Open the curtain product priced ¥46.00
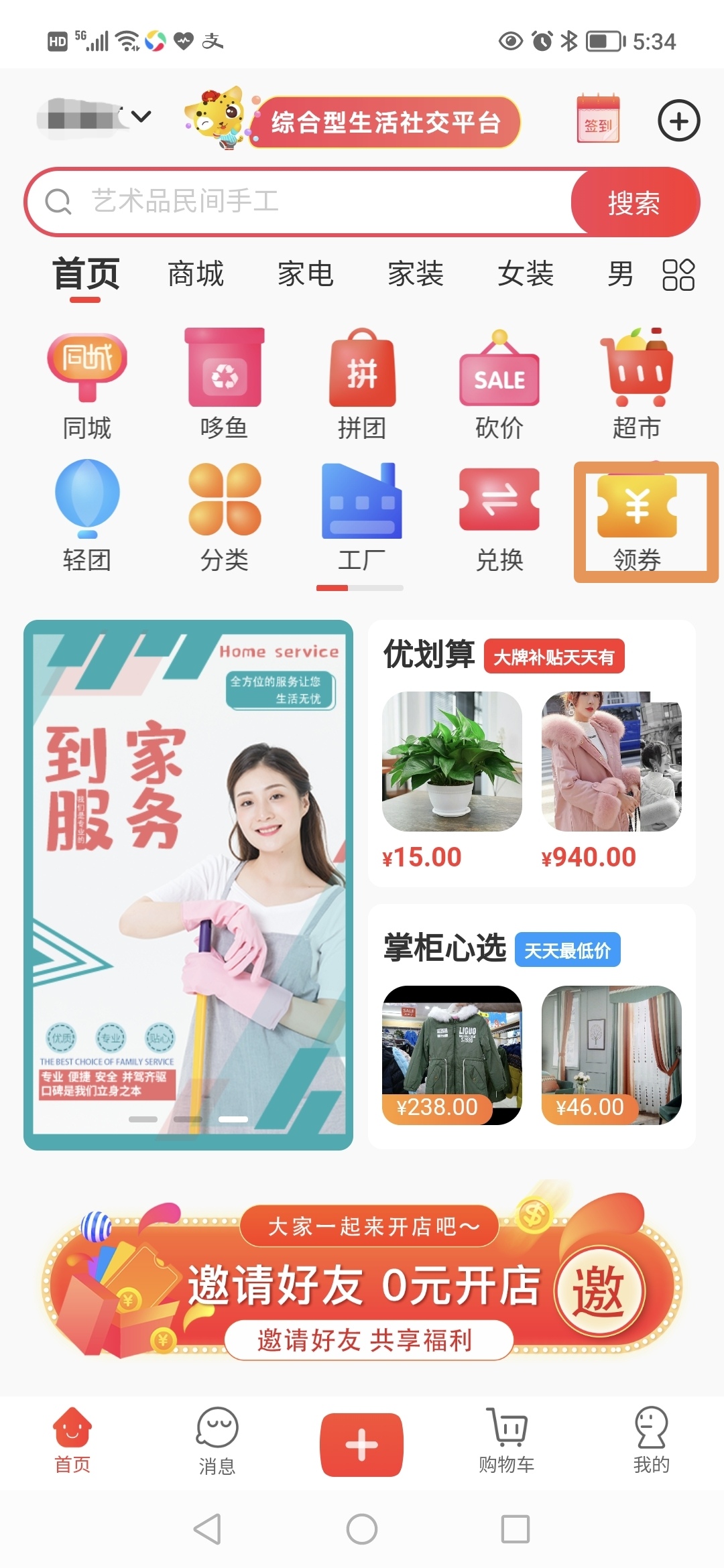Screen dimensions: 724x1568 (x=611, y=1055)
